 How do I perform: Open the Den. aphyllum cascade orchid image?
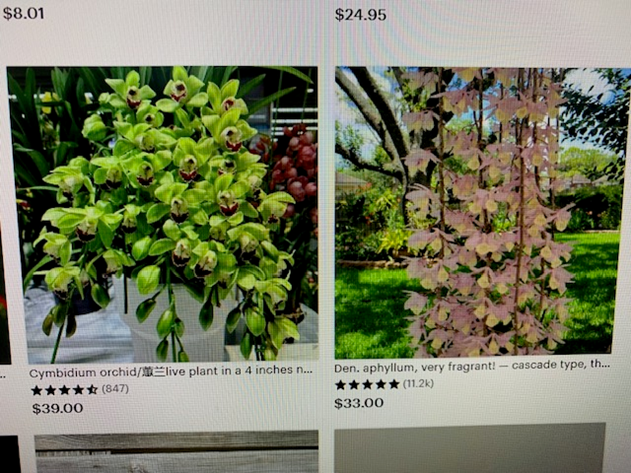pos(477,211)
